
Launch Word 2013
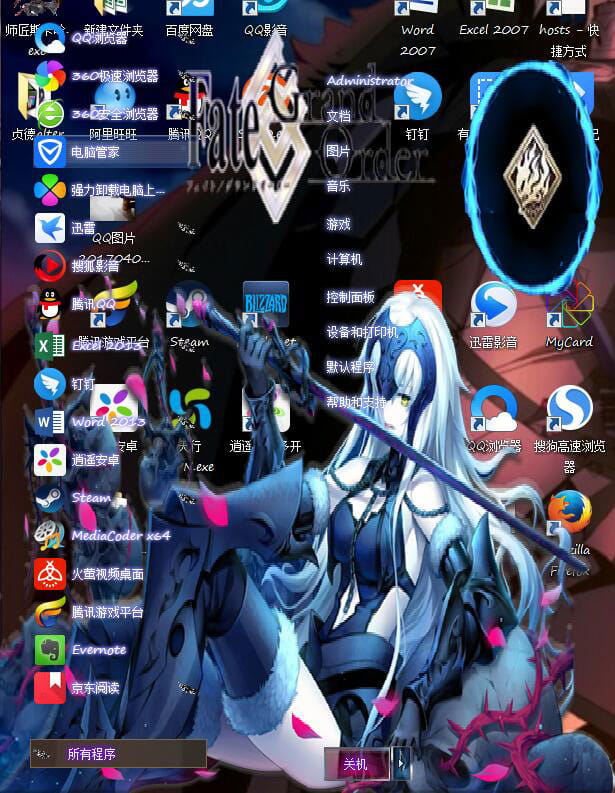[107, 422]
